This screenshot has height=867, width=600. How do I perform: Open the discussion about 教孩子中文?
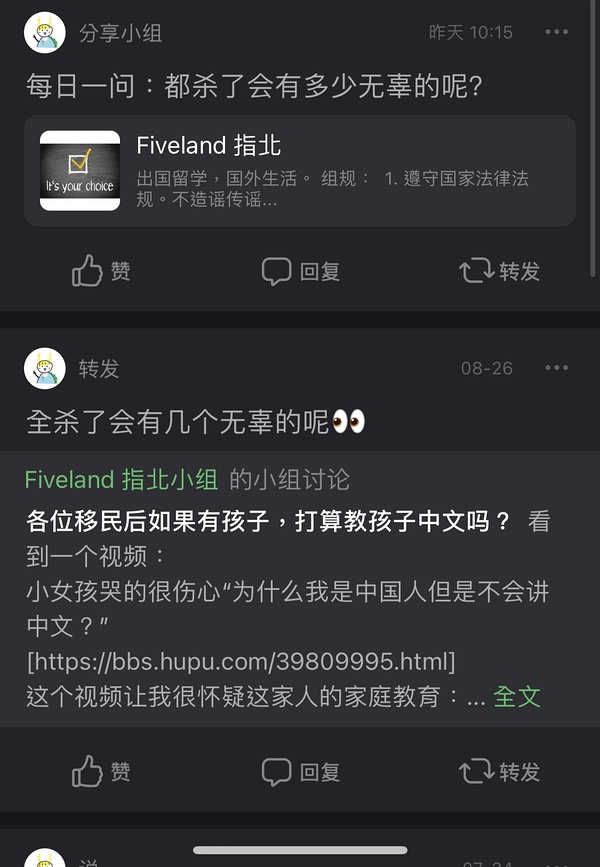point(268,522)
